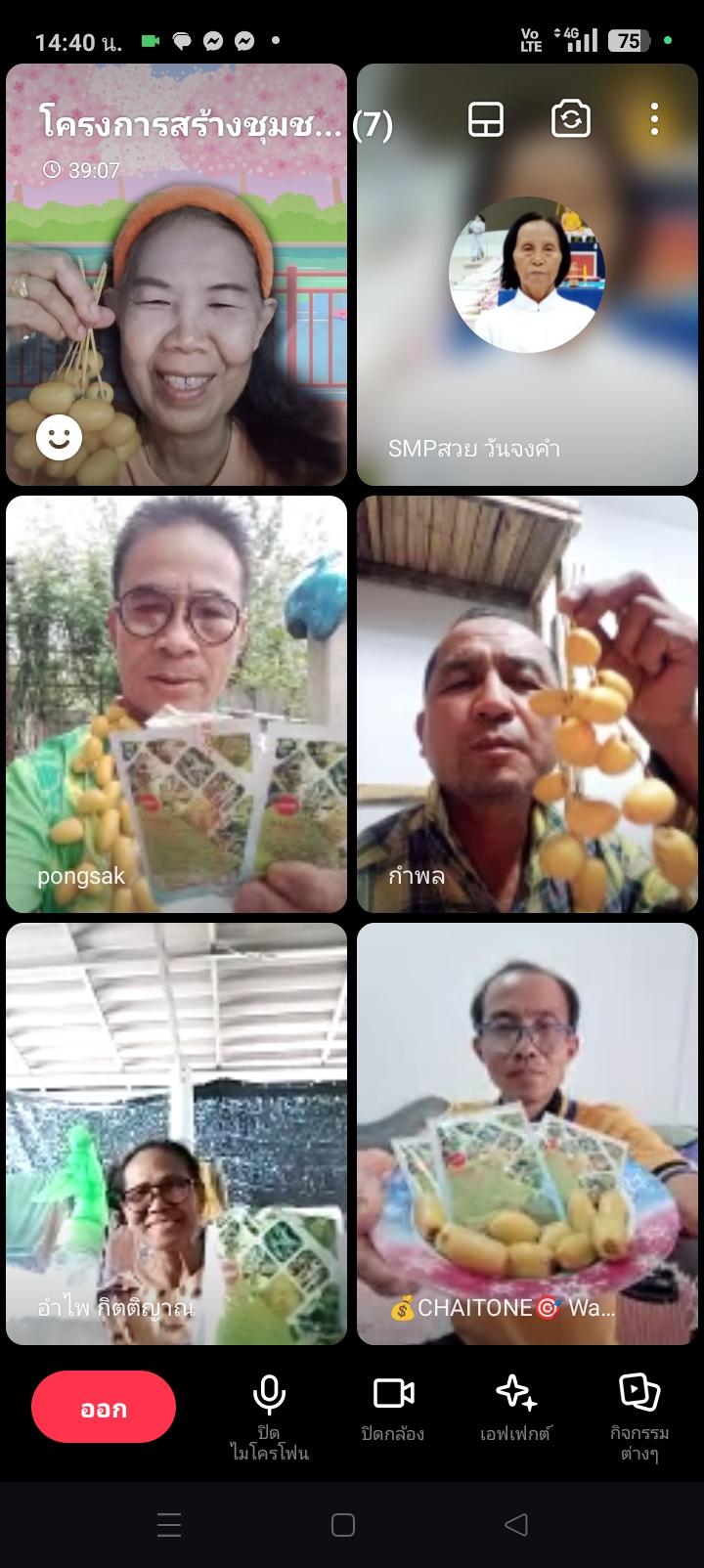
Task: Flip the camera with the switch icon
Action: click(x=570, y=120)
